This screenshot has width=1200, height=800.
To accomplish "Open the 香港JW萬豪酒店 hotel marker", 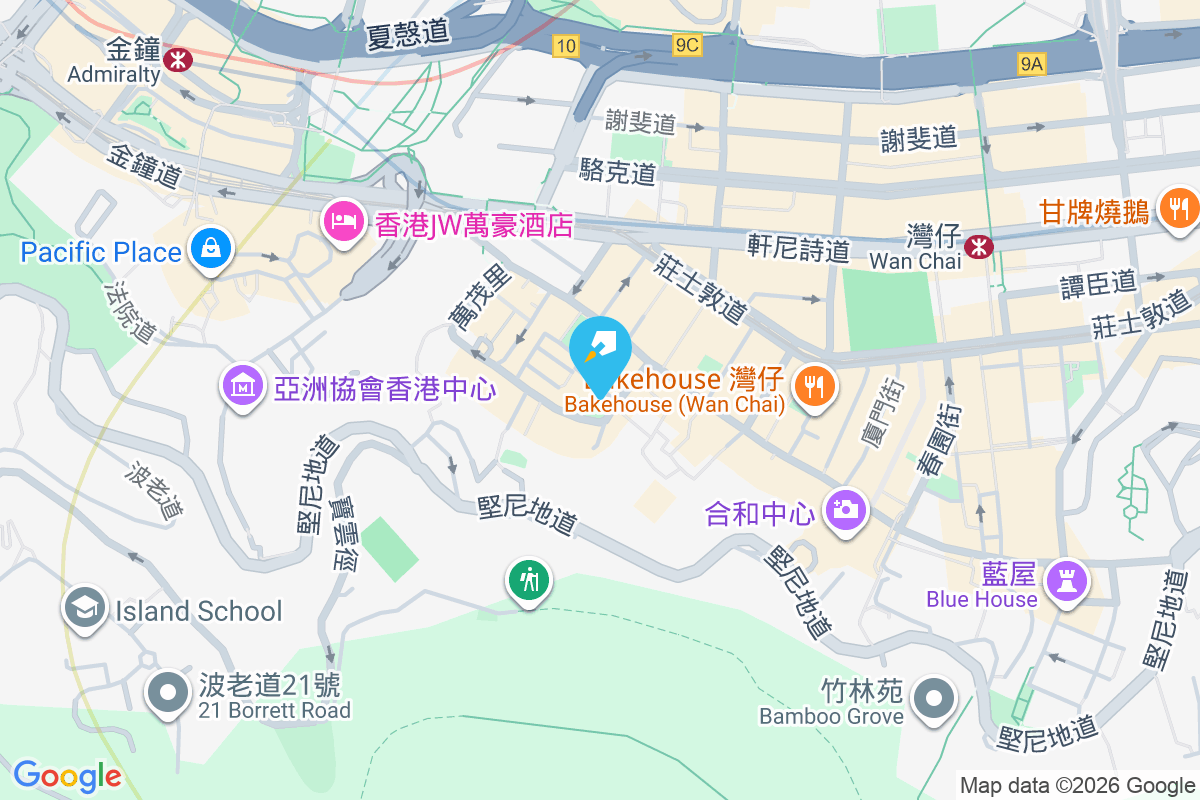I will (343, 221).
